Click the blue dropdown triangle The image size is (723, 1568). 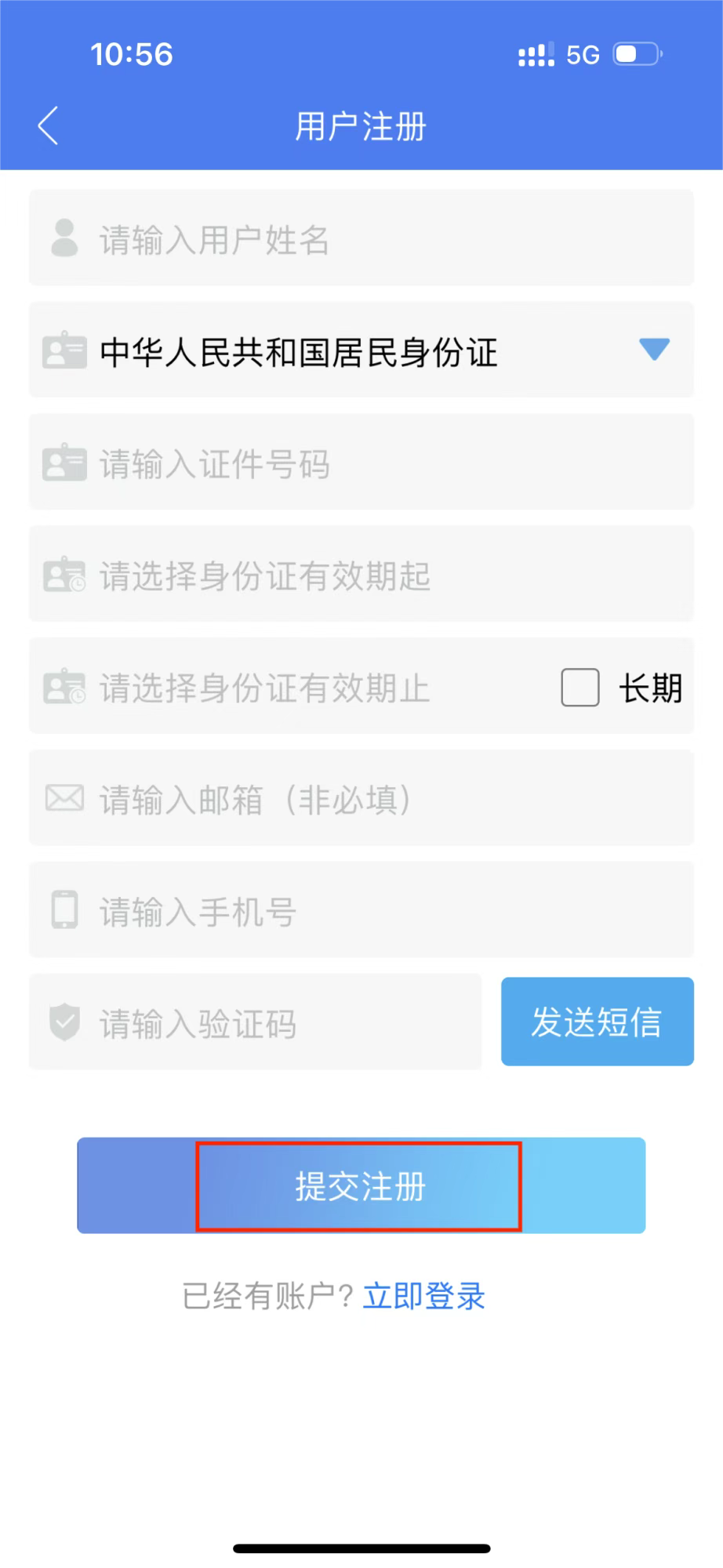point(656,350)
